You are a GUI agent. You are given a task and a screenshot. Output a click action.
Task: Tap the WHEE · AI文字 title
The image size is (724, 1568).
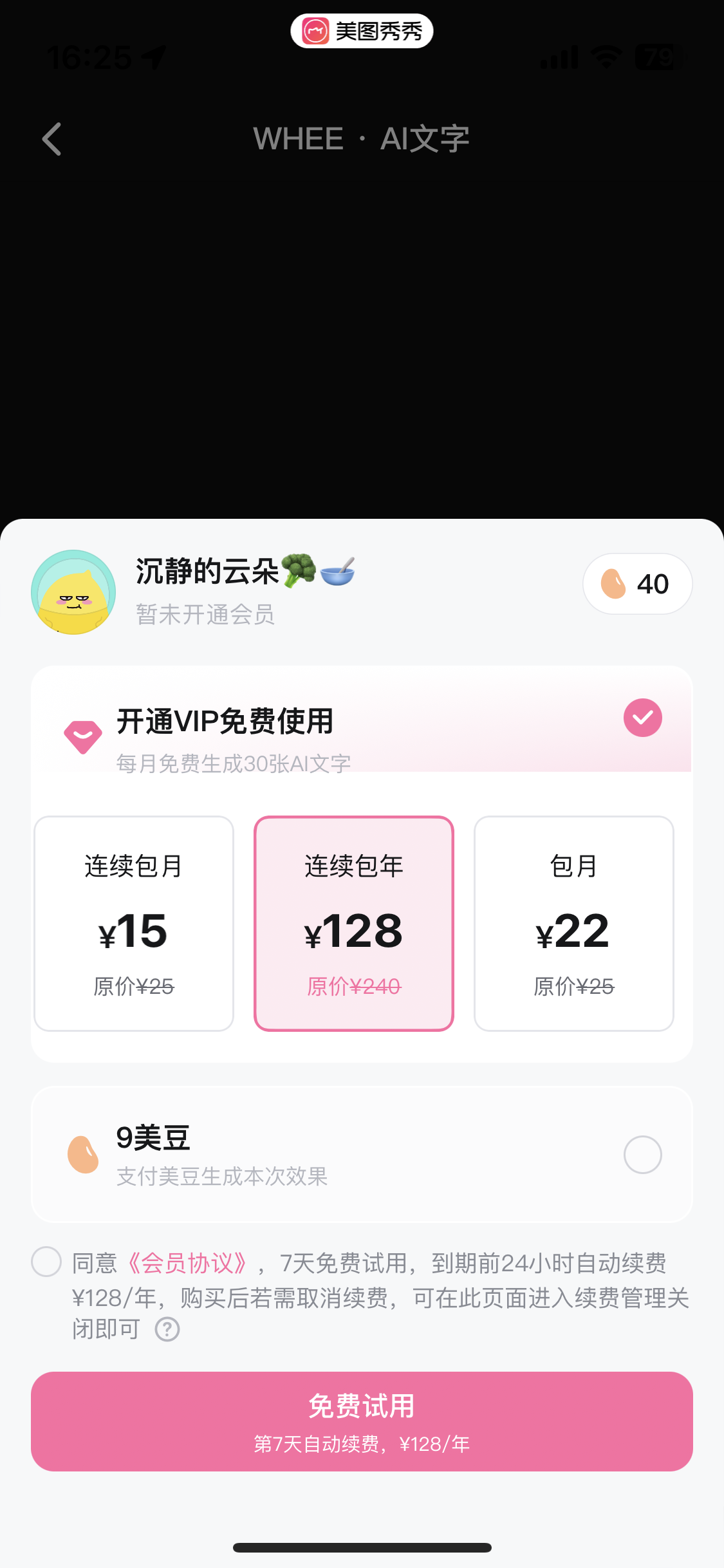[362, 138]
